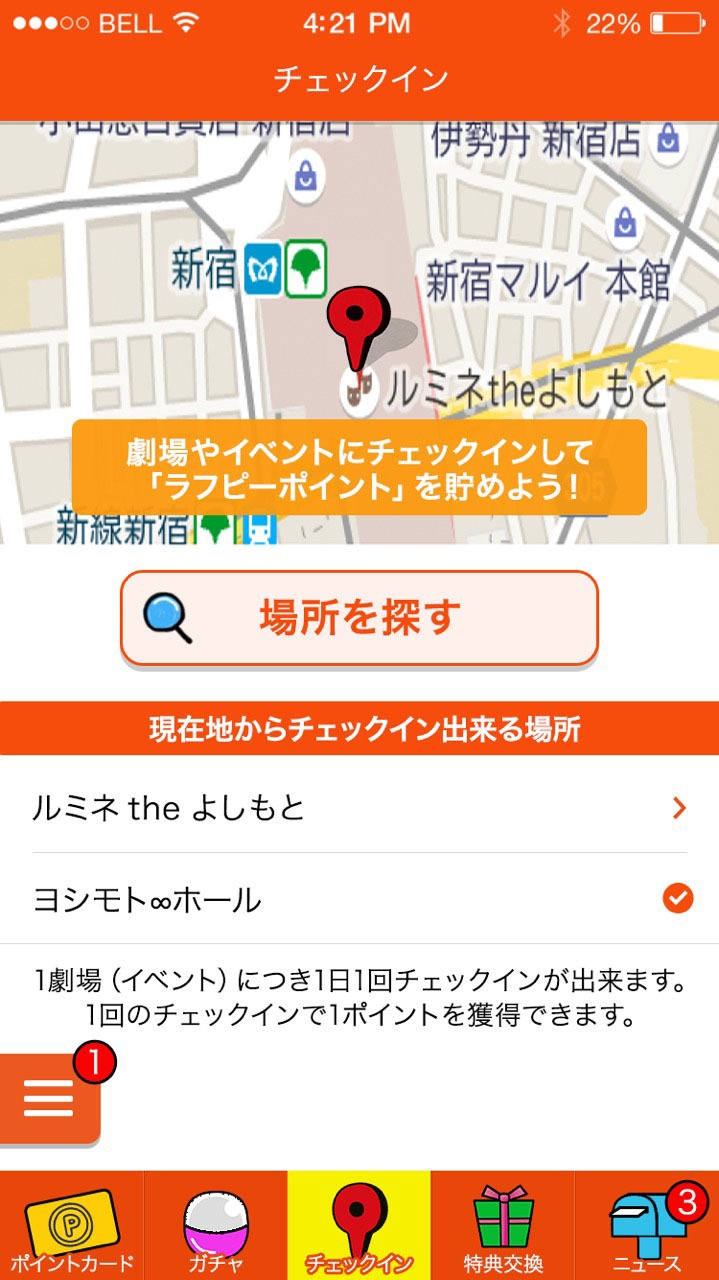Tap the 場所を探す search button
This screenshot has height=1280, width=719.
(359, 618)
